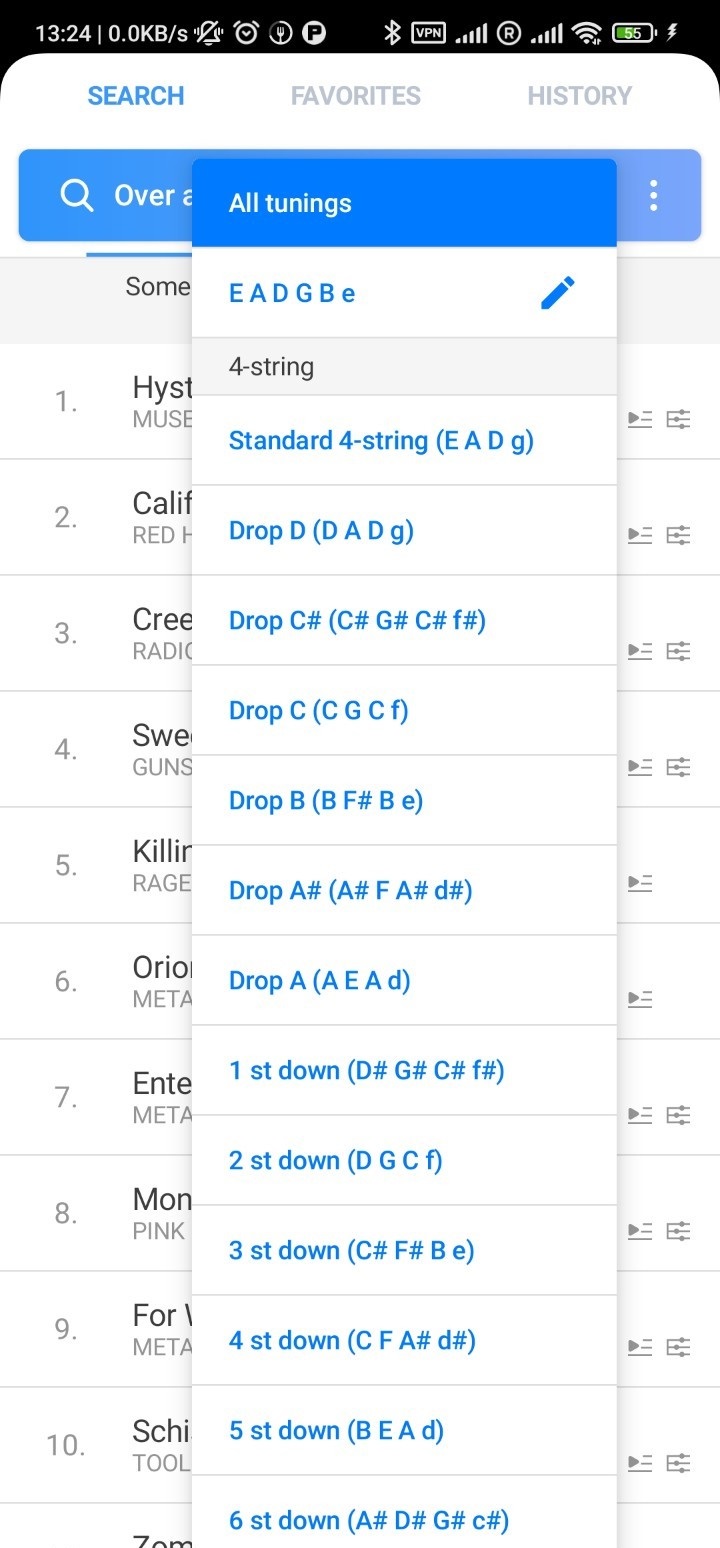
Task: Choose Drop B (B F# B e)
Action: coord(326,801)
